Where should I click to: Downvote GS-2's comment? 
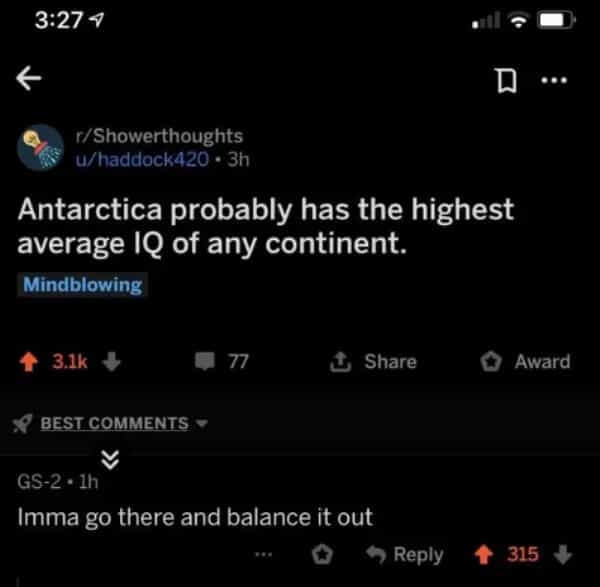(564, 553)
